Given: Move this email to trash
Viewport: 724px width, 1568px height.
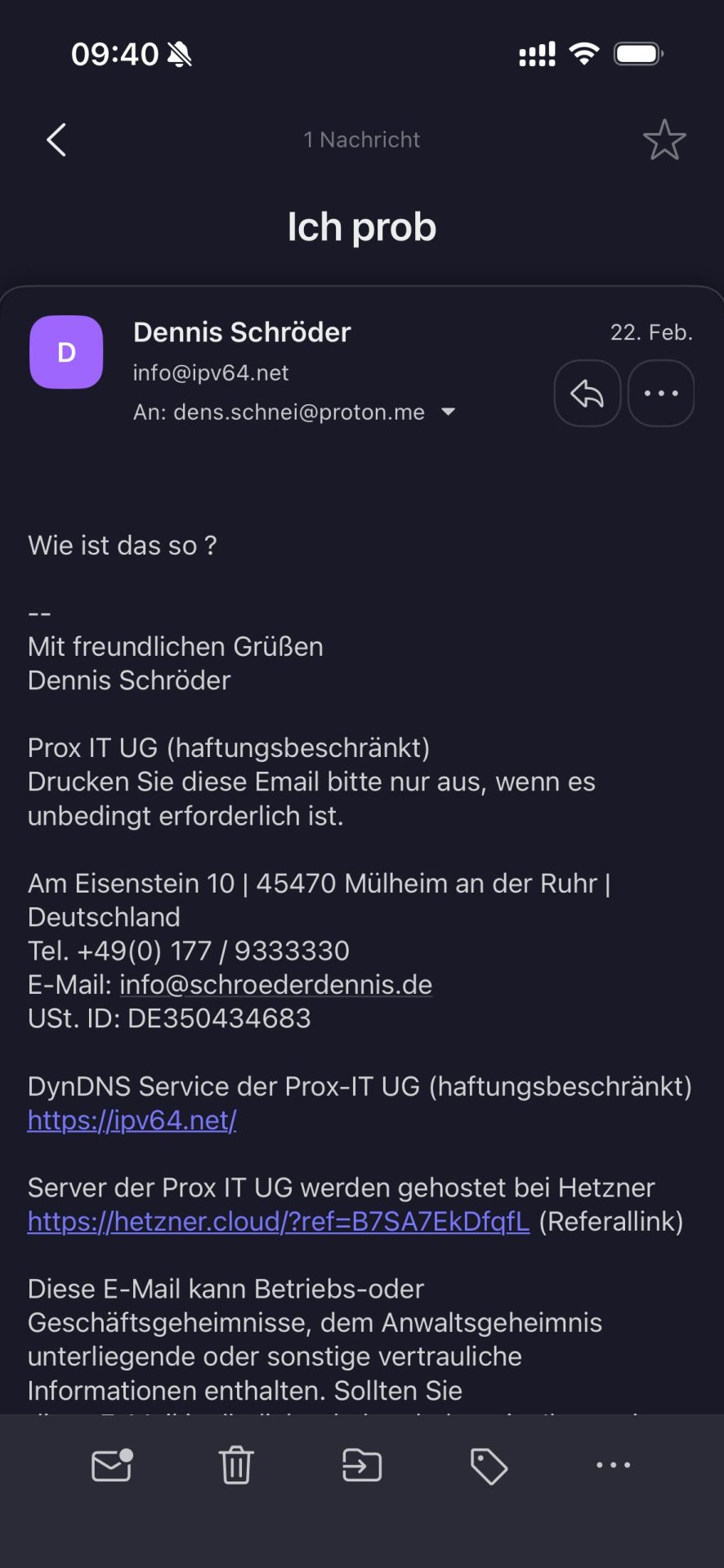Looking at the screenshot, I should click(x=236, y=1465).
